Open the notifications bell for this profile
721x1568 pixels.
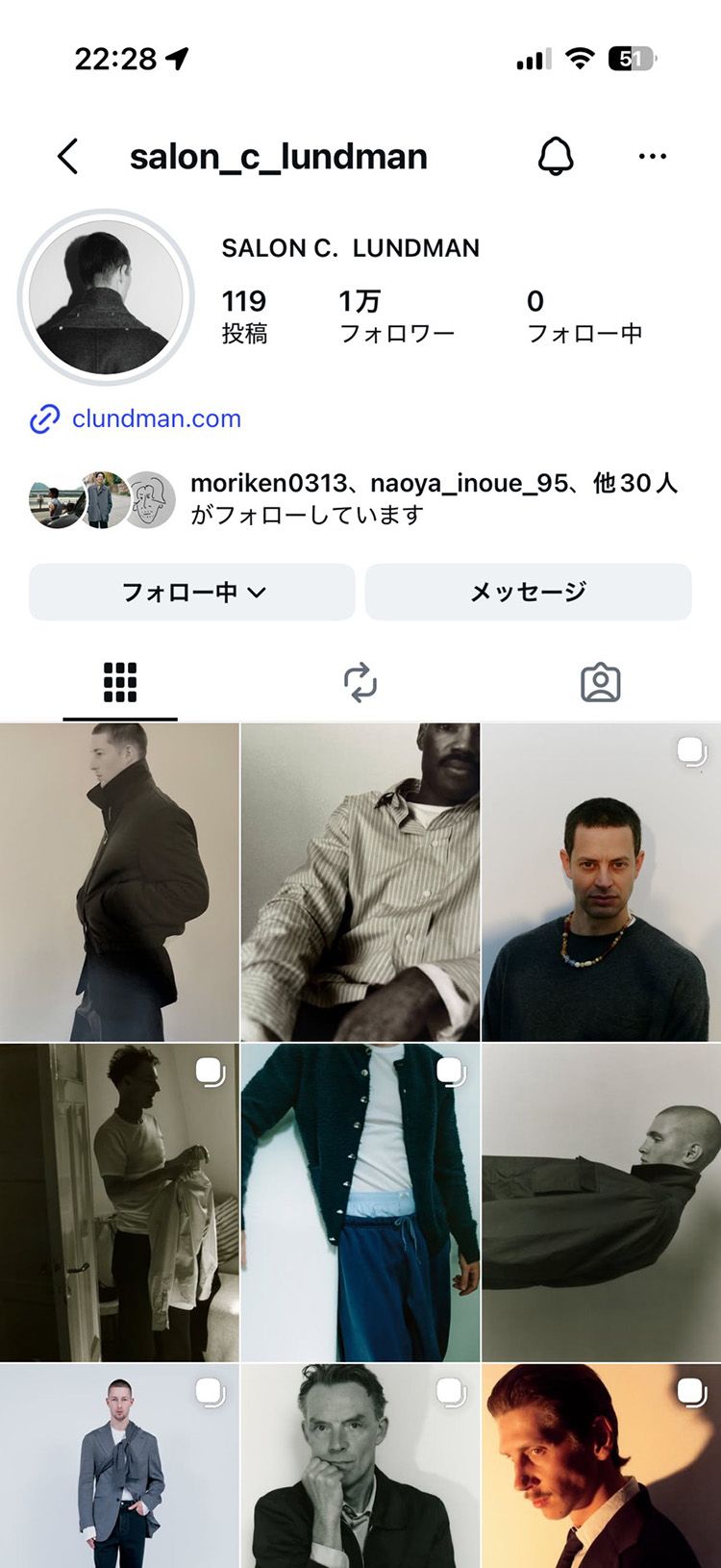coord(556,156)
